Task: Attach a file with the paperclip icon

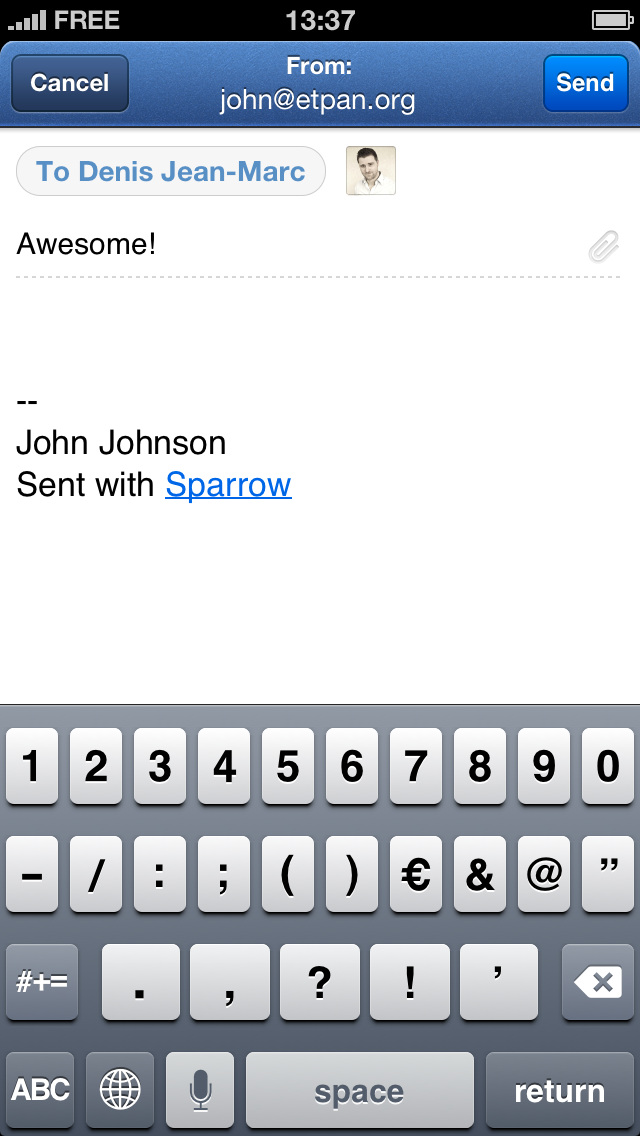Action: (603, 245)
